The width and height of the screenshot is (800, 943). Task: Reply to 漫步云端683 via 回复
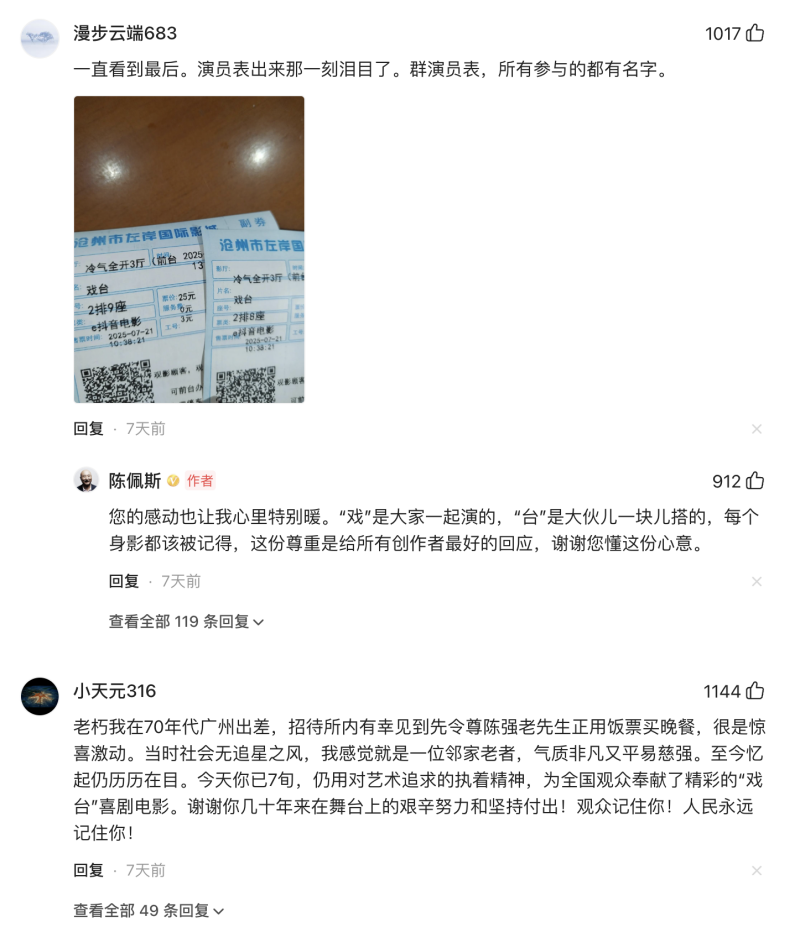pyautogui.click(x=90, y=427)
